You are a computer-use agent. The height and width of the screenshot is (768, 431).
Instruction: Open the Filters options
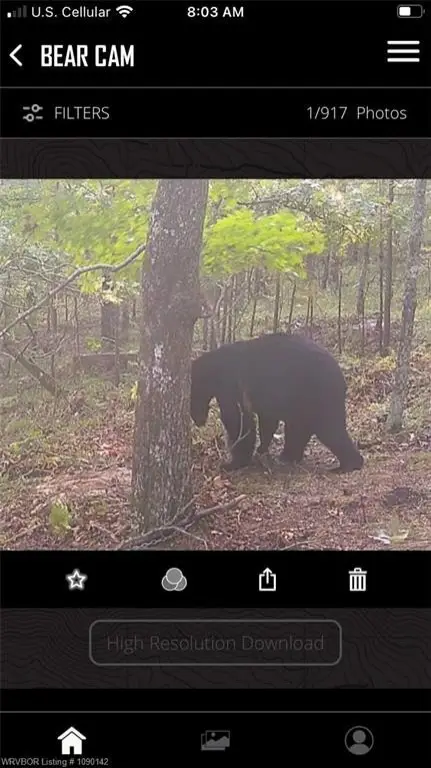[x=66, y=113]
